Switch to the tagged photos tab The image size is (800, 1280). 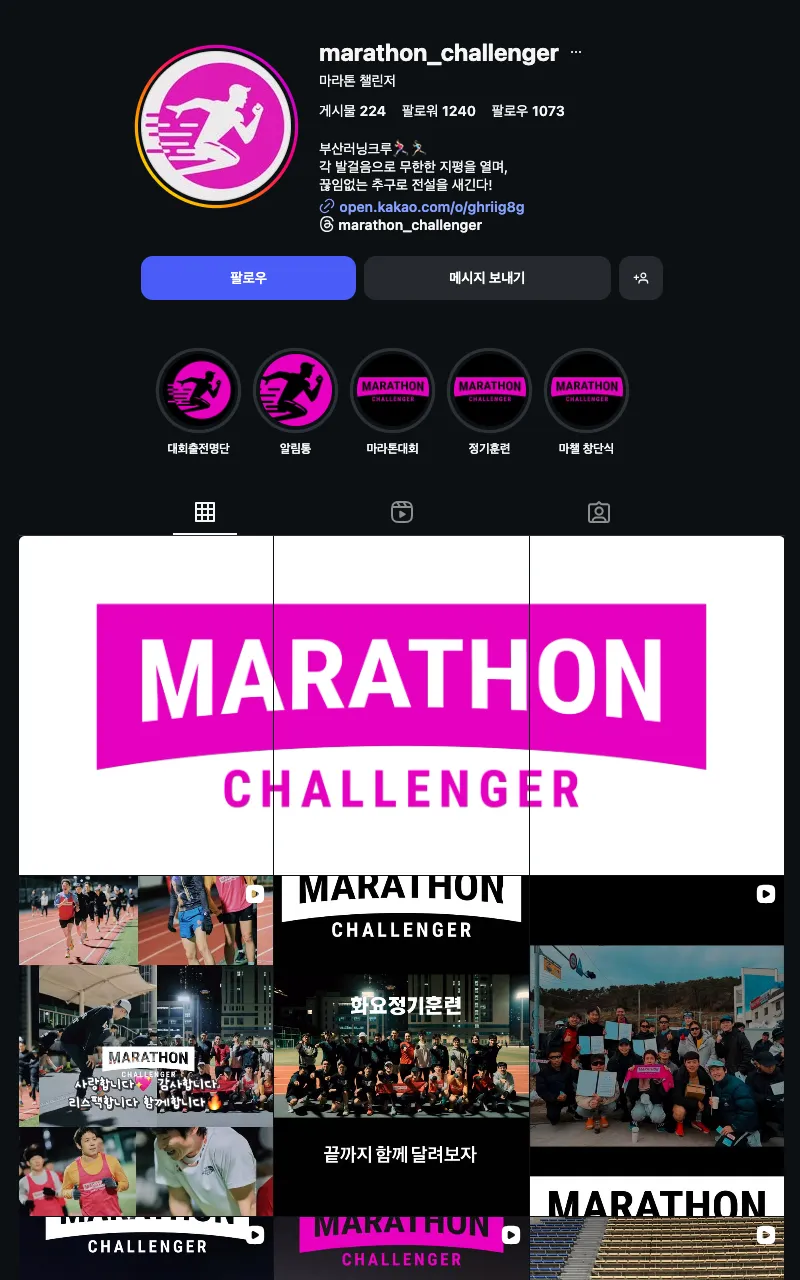[x=598, y=513]
